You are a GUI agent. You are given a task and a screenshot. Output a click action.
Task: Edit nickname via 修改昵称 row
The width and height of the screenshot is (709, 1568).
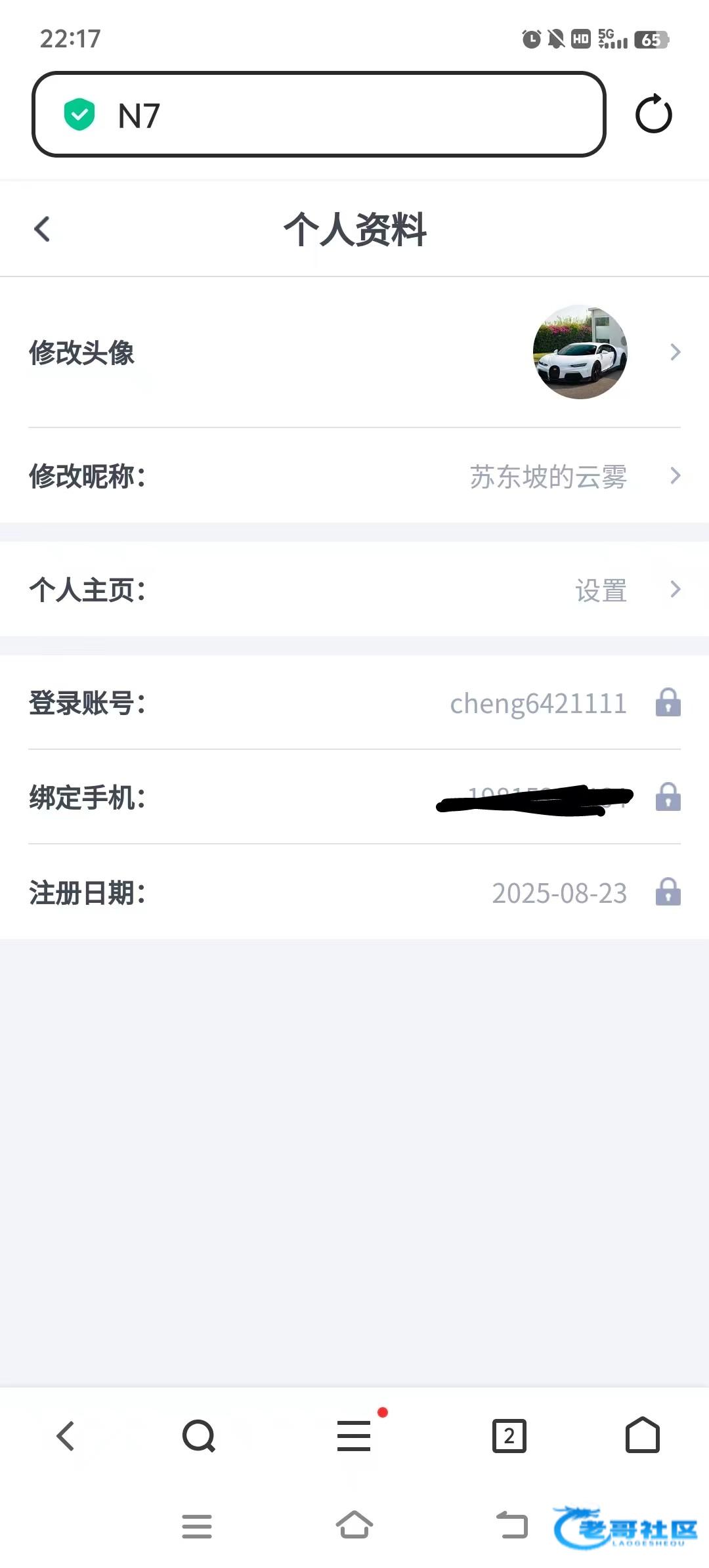[x=354, y=476]
